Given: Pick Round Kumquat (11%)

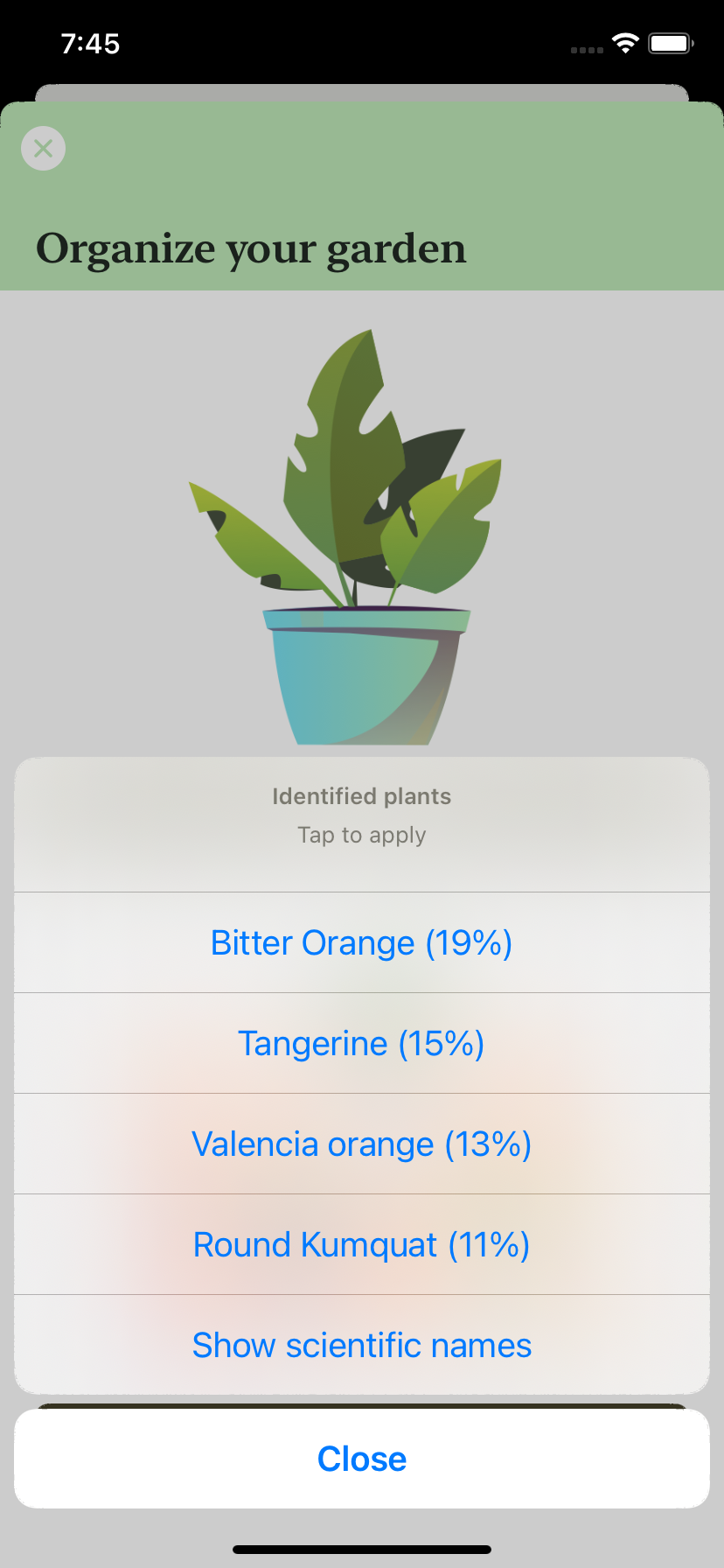Looking at the screenshot, I should pyautogui.click(x=362, y=1244).
